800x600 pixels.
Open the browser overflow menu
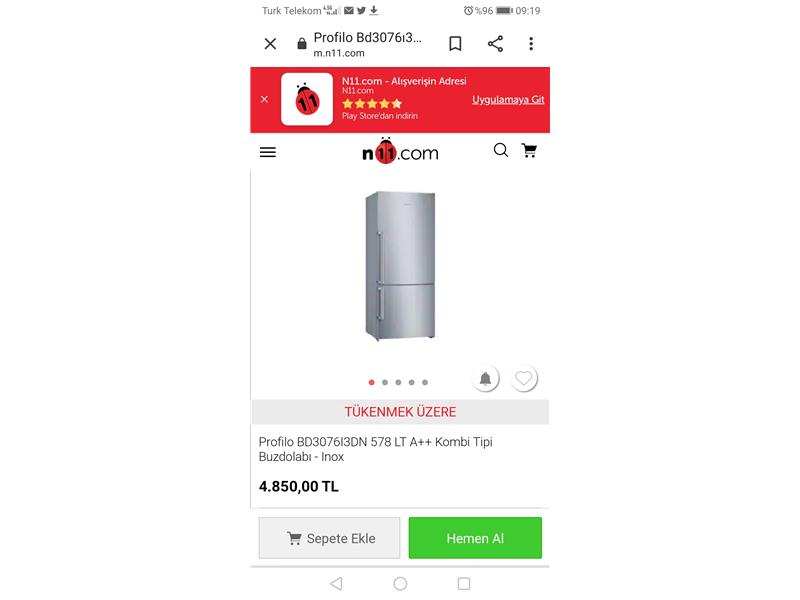[531, 44]
